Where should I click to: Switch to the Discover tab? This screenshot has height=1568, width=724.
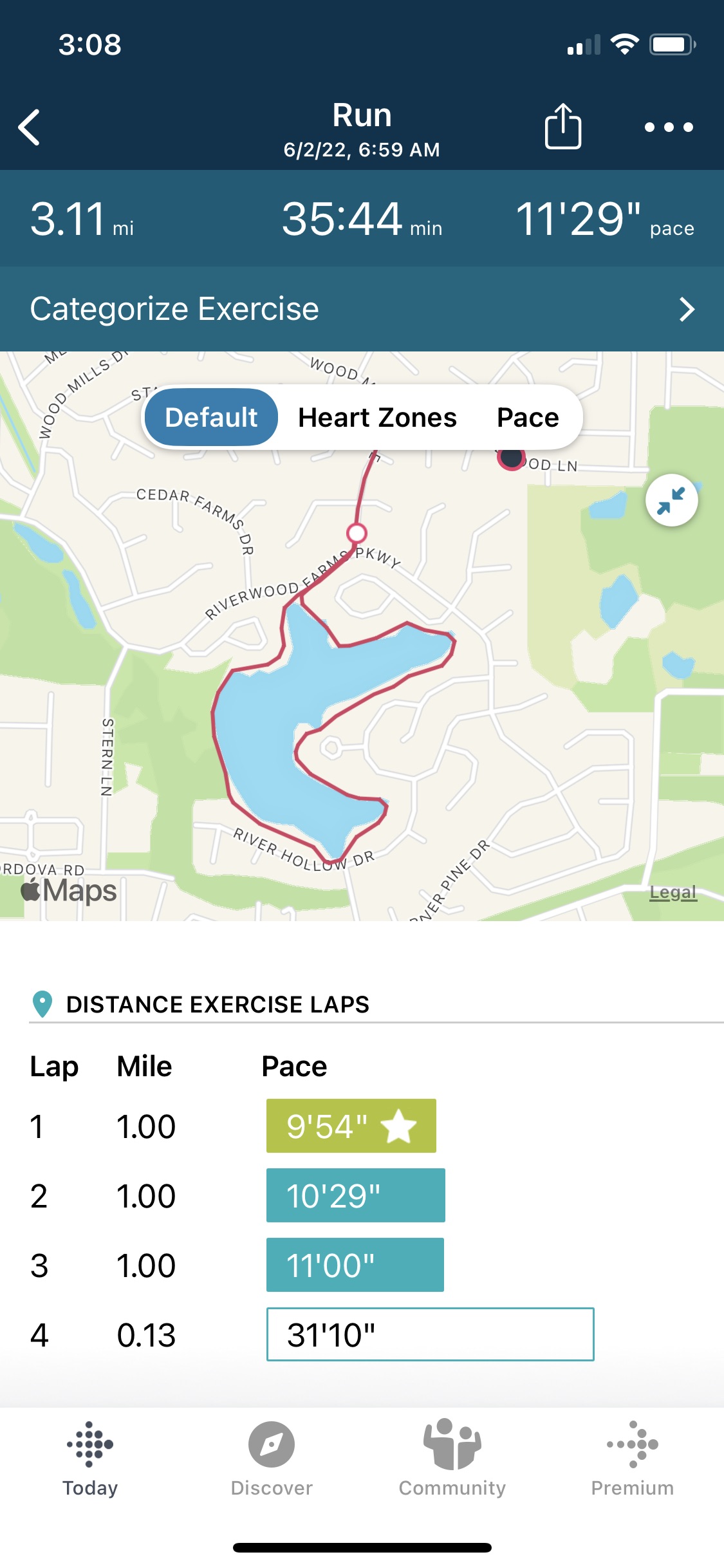point(272,1457)
